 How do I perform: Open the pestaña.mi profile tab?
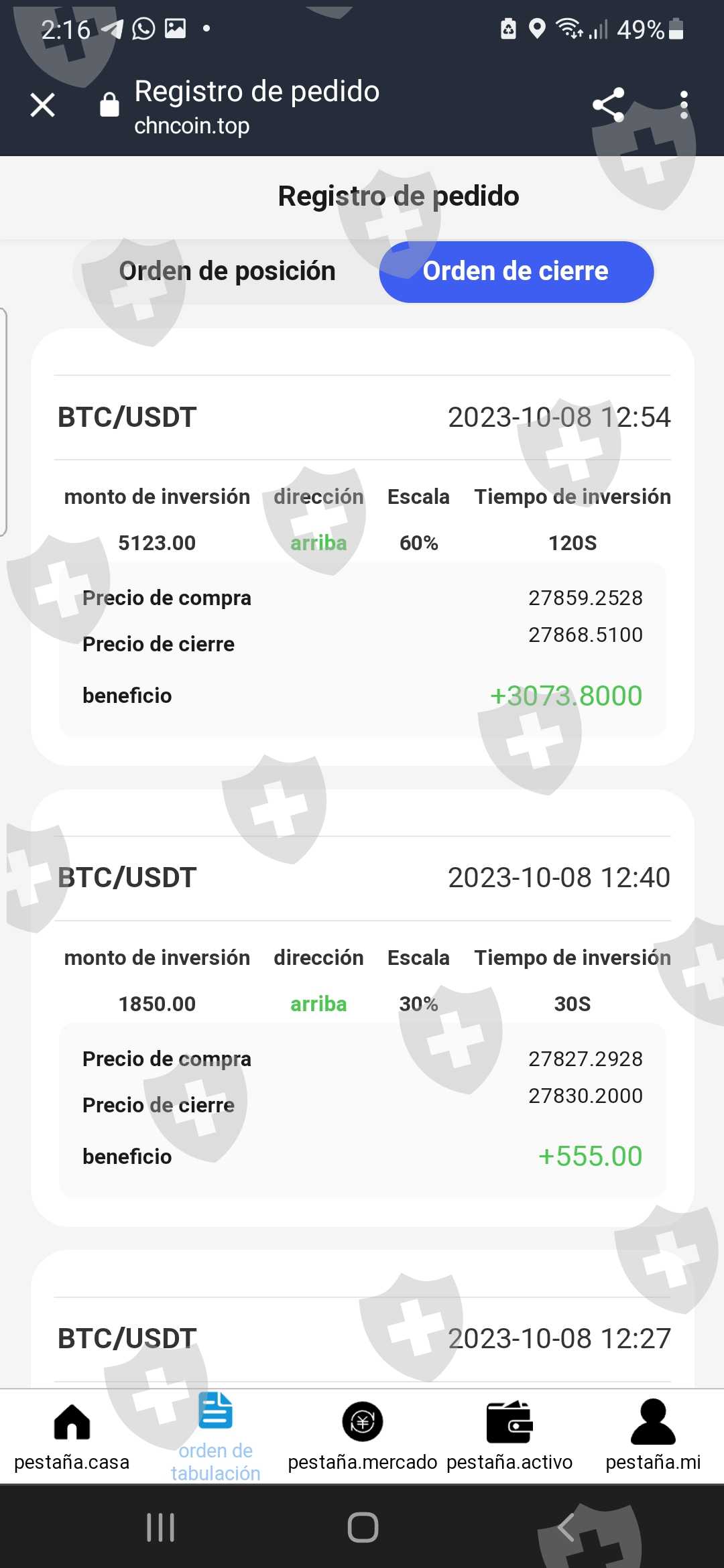coord(653,1435)
